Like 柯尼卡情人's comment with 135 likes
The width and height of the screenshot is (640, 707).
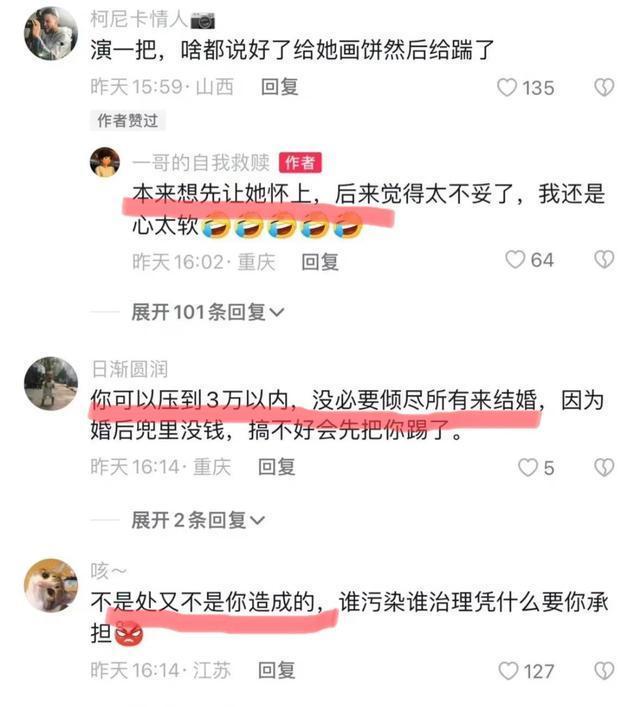coord(508,87)
